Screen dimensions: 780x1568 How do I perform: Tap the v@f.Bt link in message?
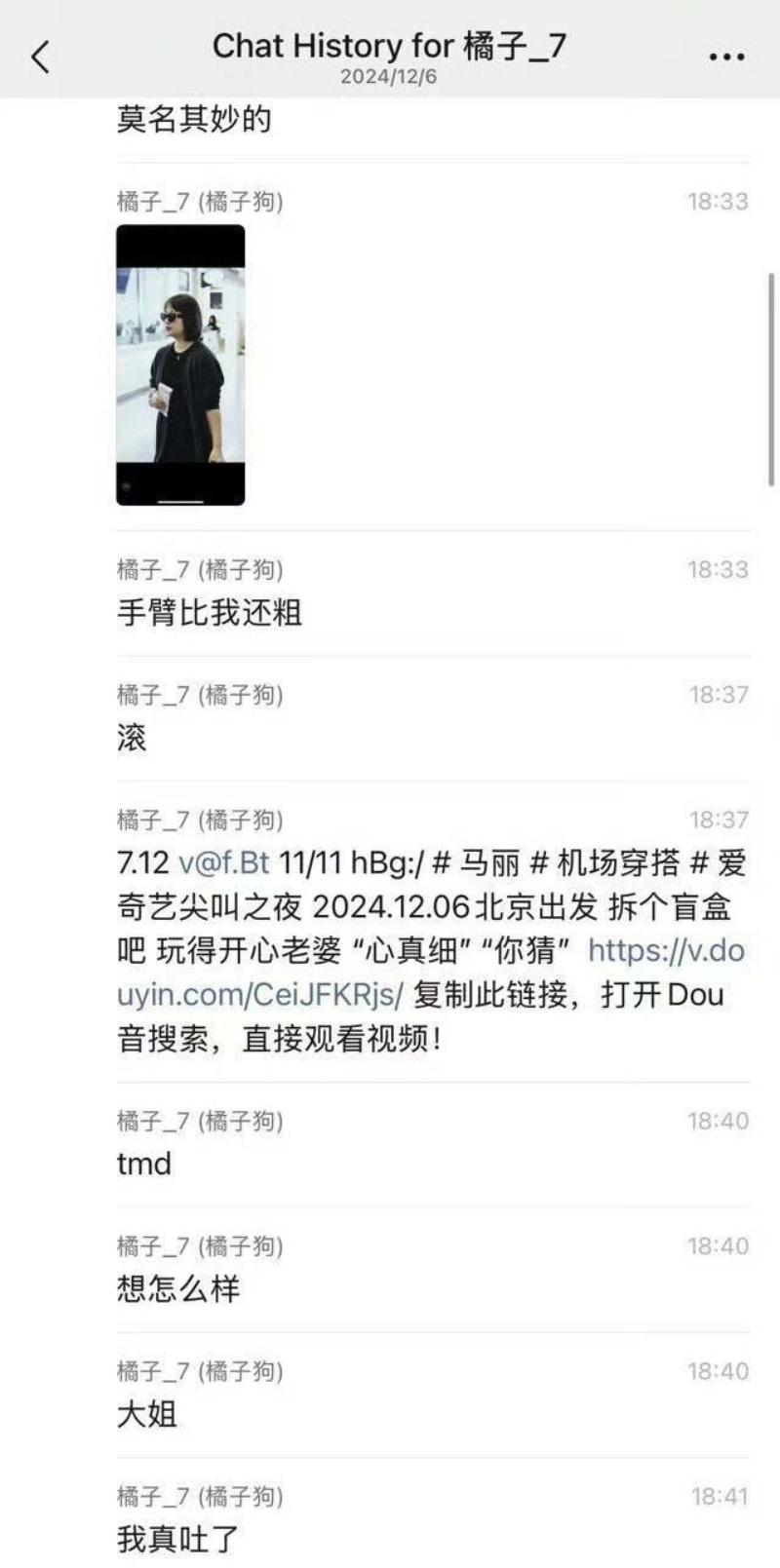tap(224, 863)
